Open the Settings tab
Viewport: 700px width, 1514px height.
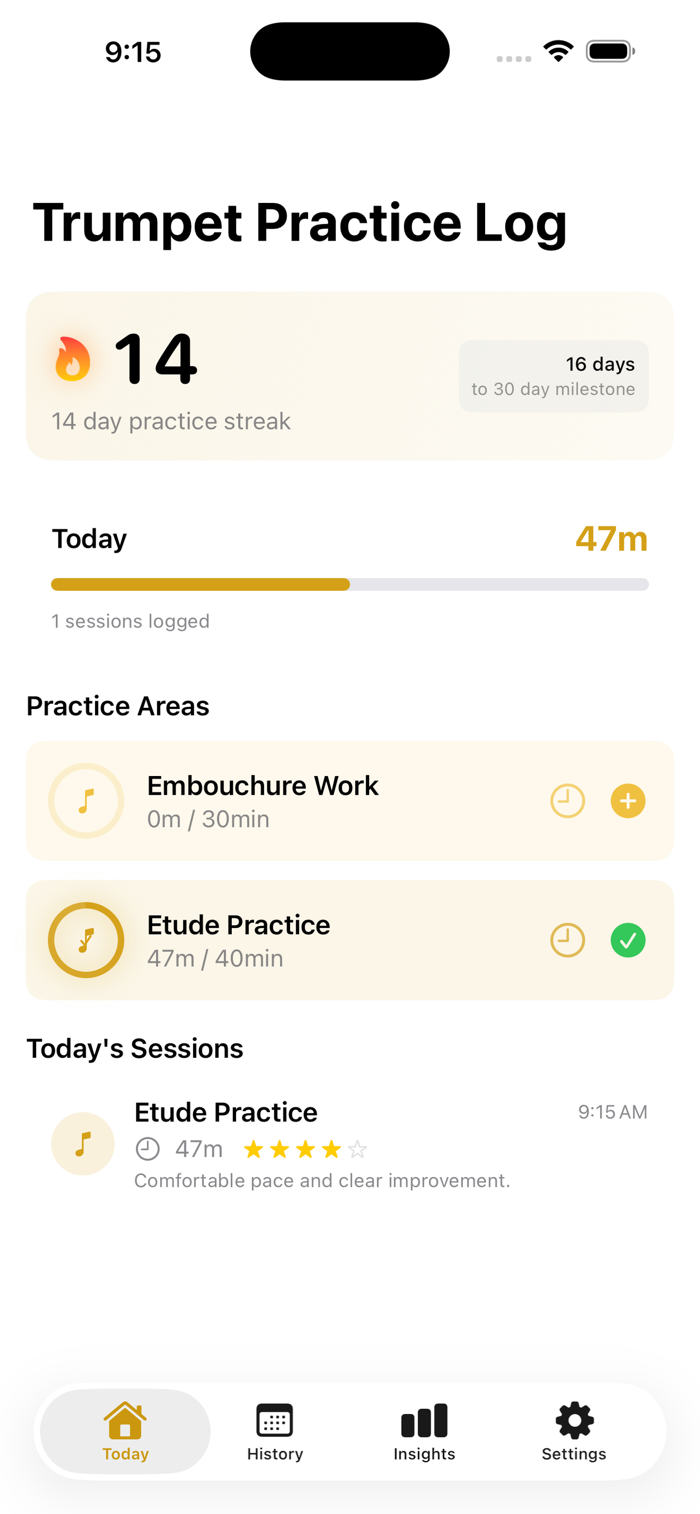click(574, 1432)
